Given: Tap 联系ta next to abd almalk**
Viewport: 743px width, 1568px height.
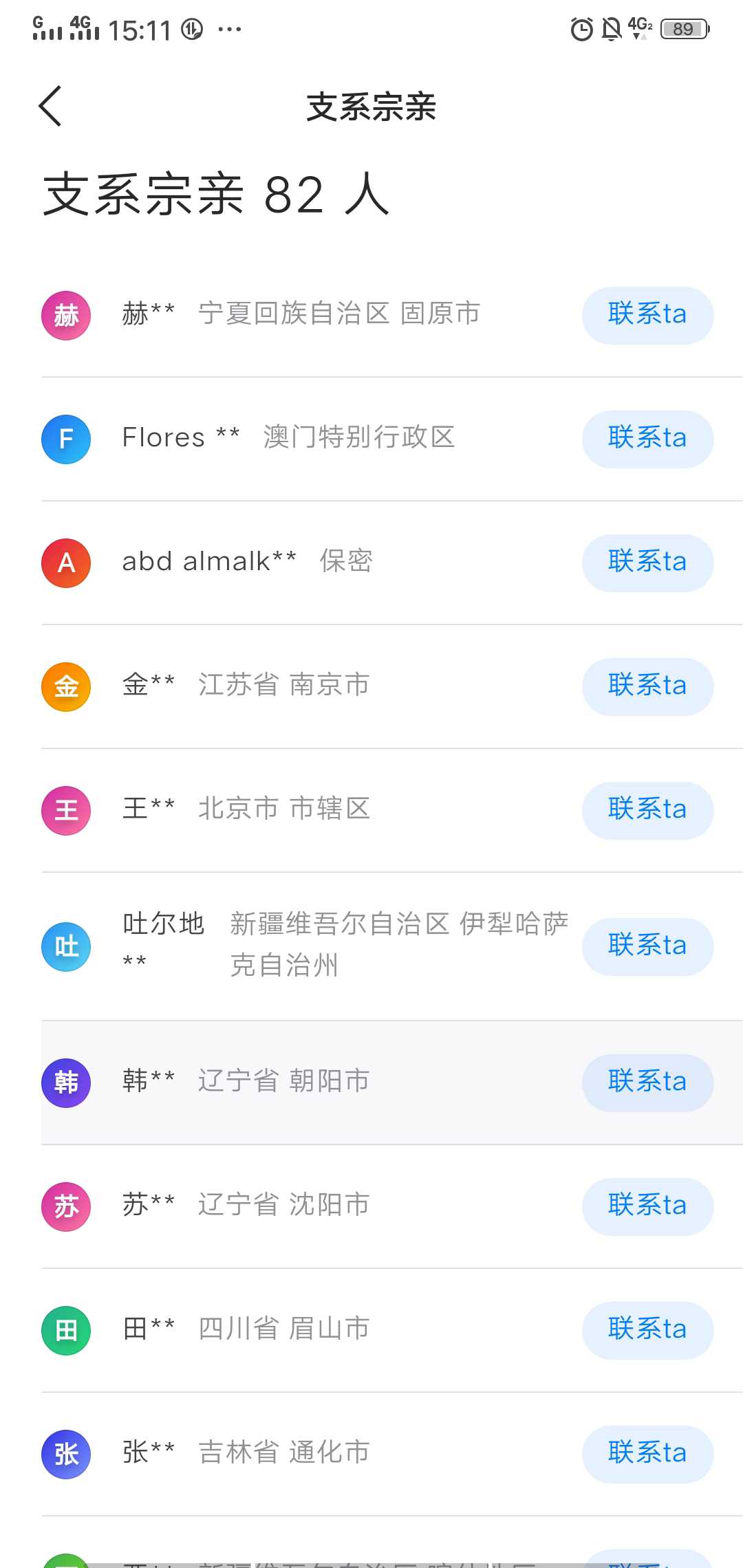Looking at the screenshot, I should point(647,563).
